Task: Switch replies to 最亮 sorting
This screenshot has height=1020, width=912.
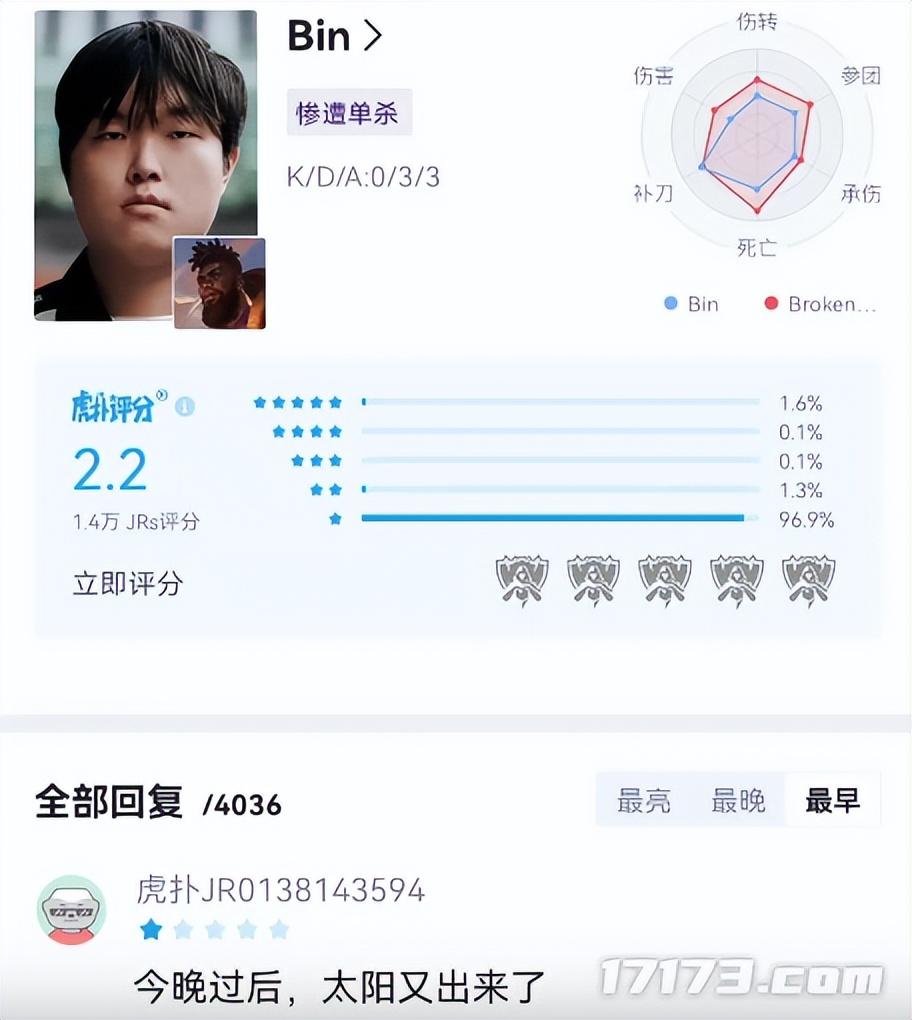Action: click(644, 800)
